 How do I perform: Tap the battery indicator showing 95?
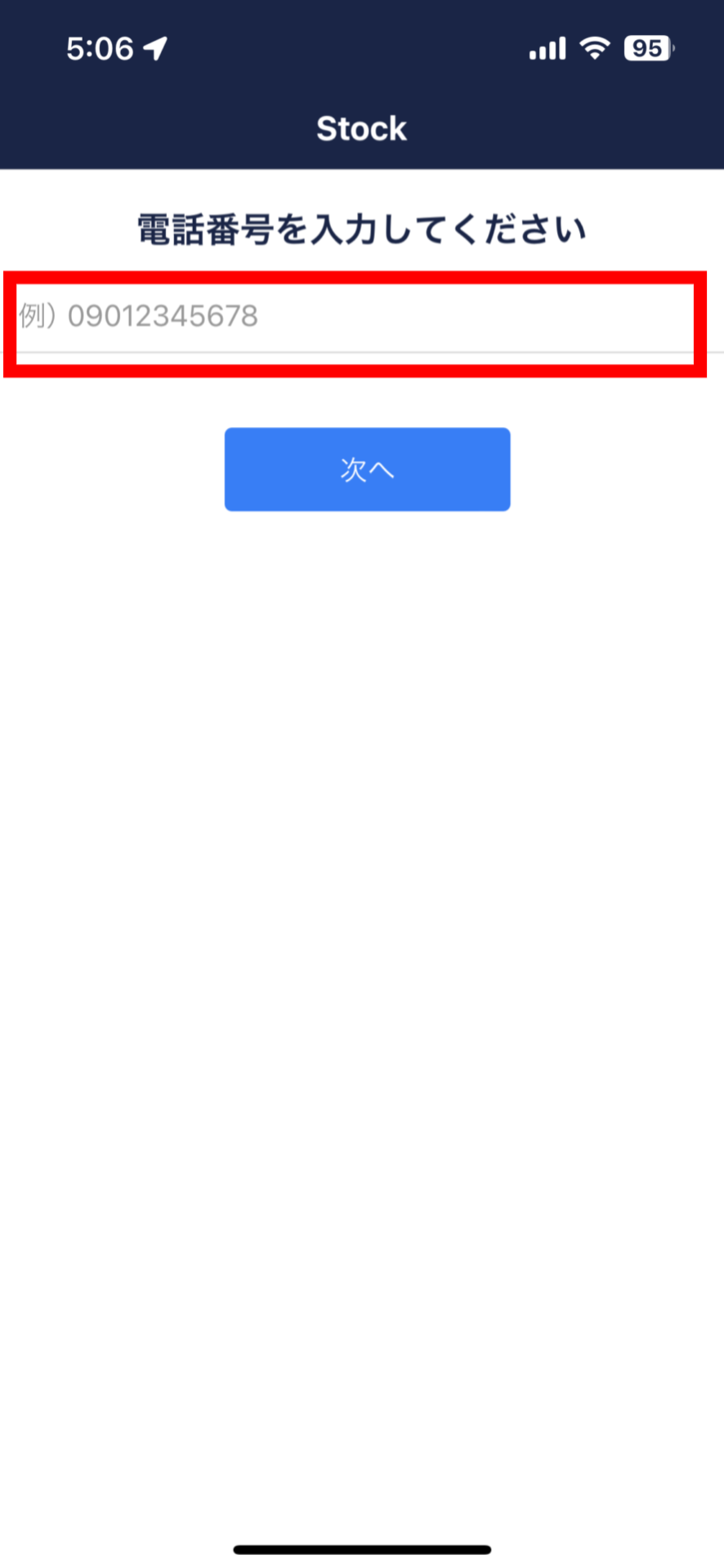[x=647, y=49]
